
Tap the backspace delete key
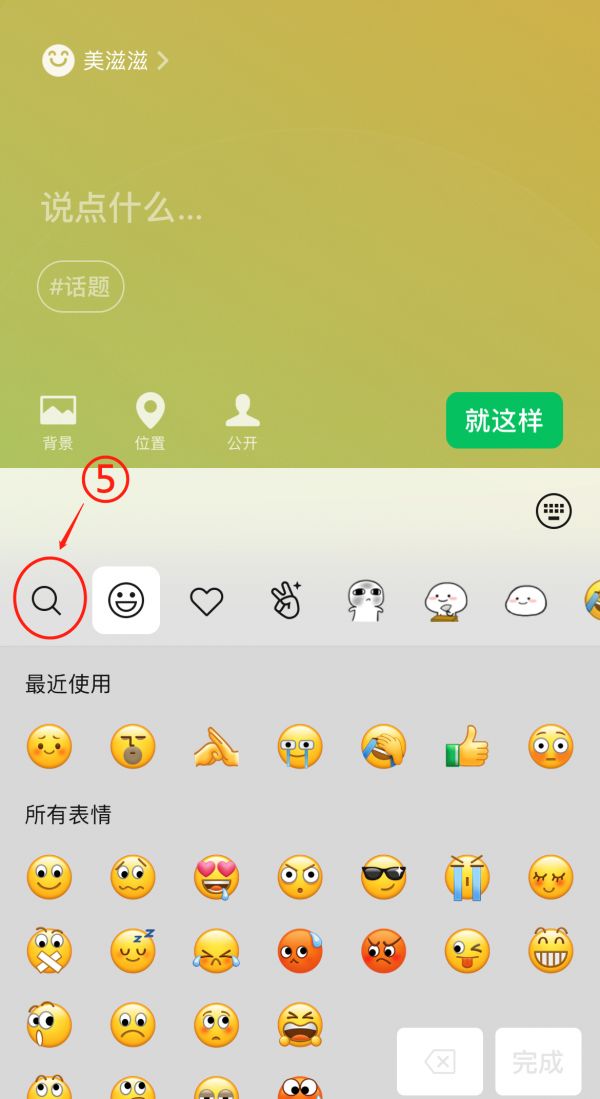(x=440, y=1061)
